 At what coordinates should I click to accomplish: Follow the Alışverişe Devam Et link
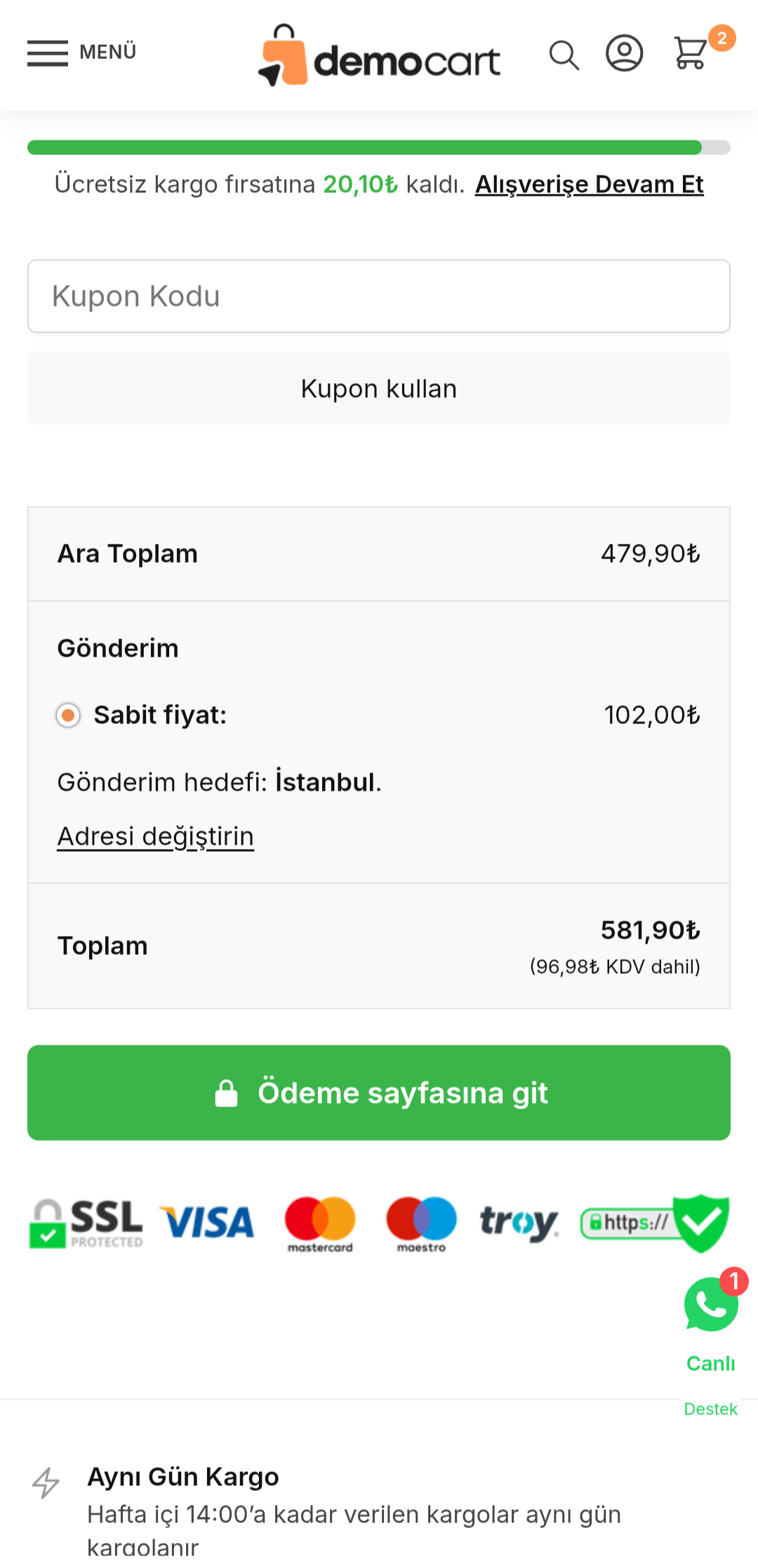pyautogui.click(x=590, y=184)
